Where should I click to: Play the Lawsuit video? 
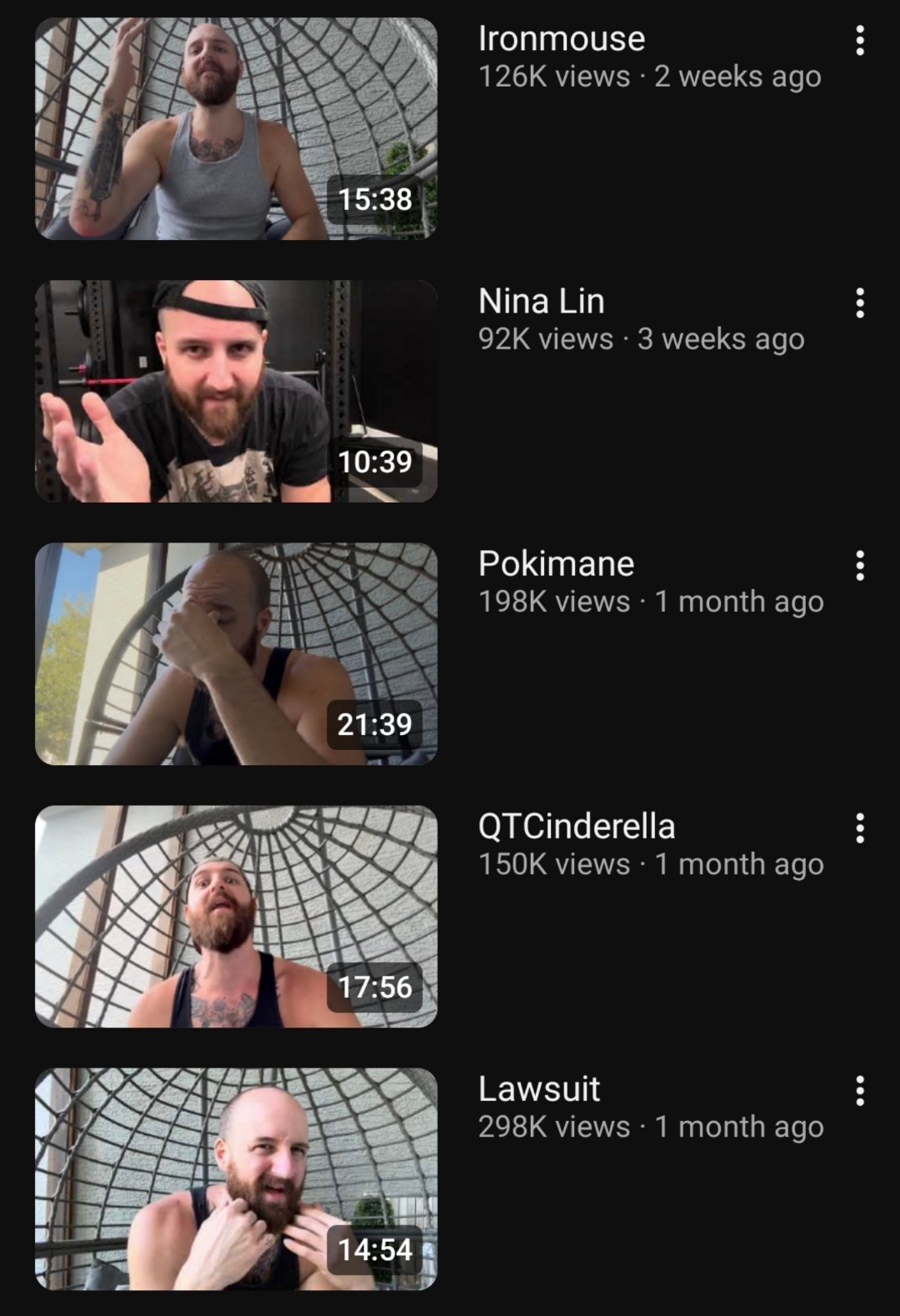click(236, 1179)
